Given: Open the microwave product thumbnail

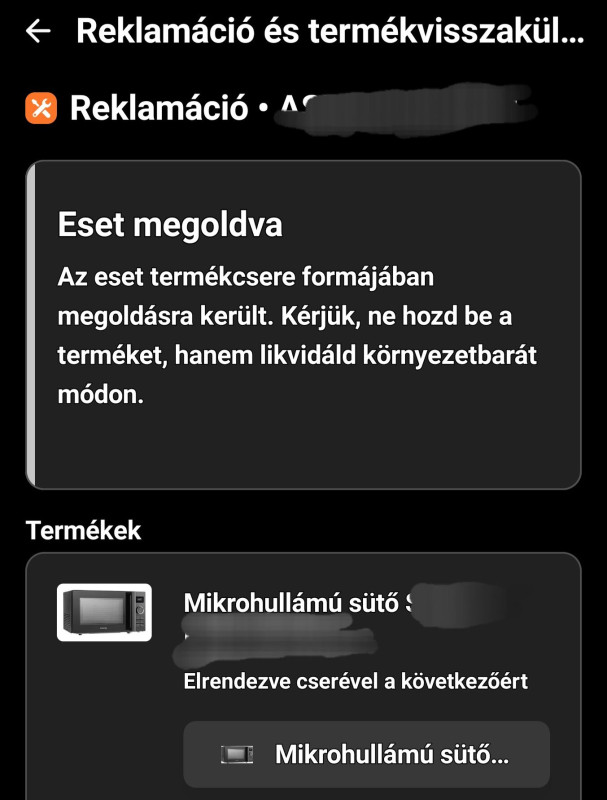Looking at the screenshot, I should [105, 612].
